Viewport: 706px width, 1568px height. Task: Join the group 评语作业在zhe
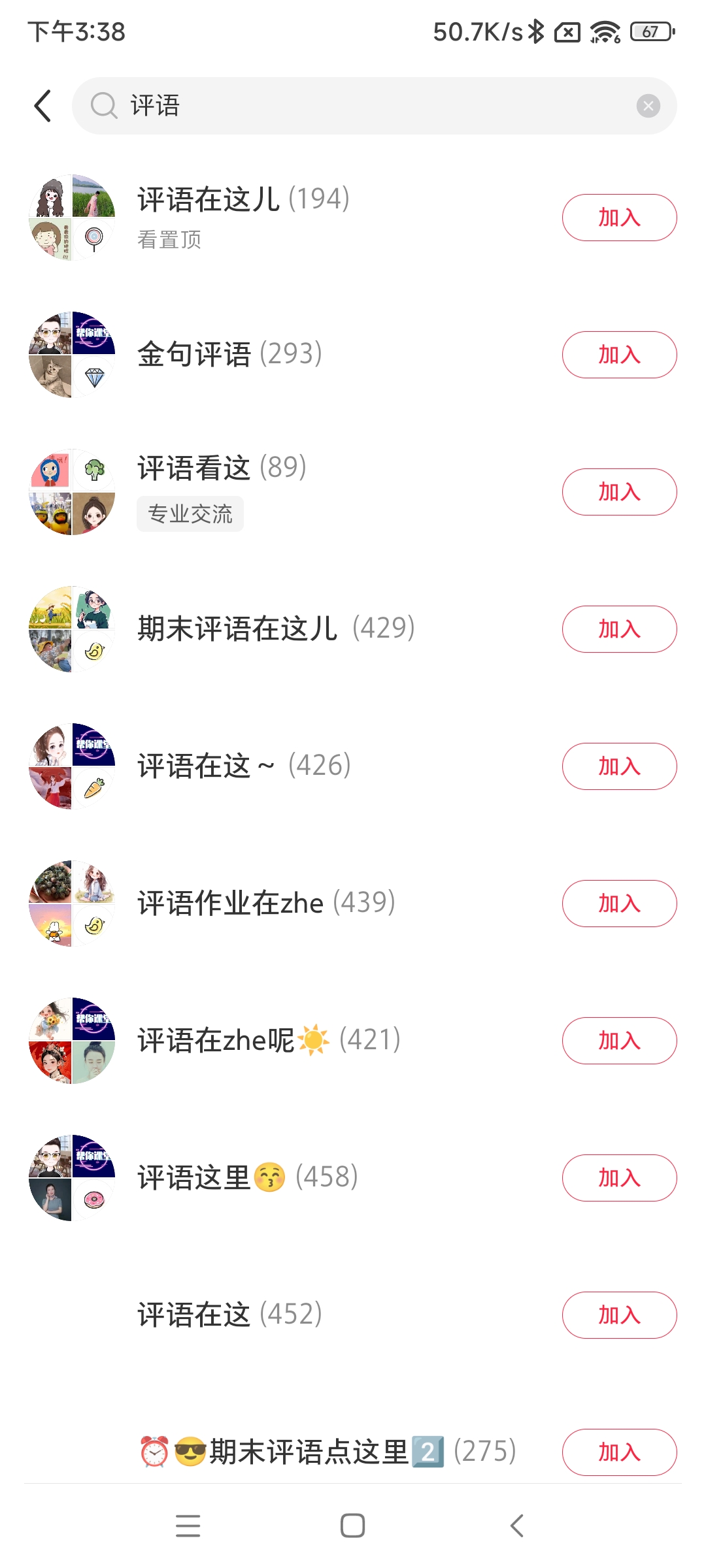(x=619, y=904)
